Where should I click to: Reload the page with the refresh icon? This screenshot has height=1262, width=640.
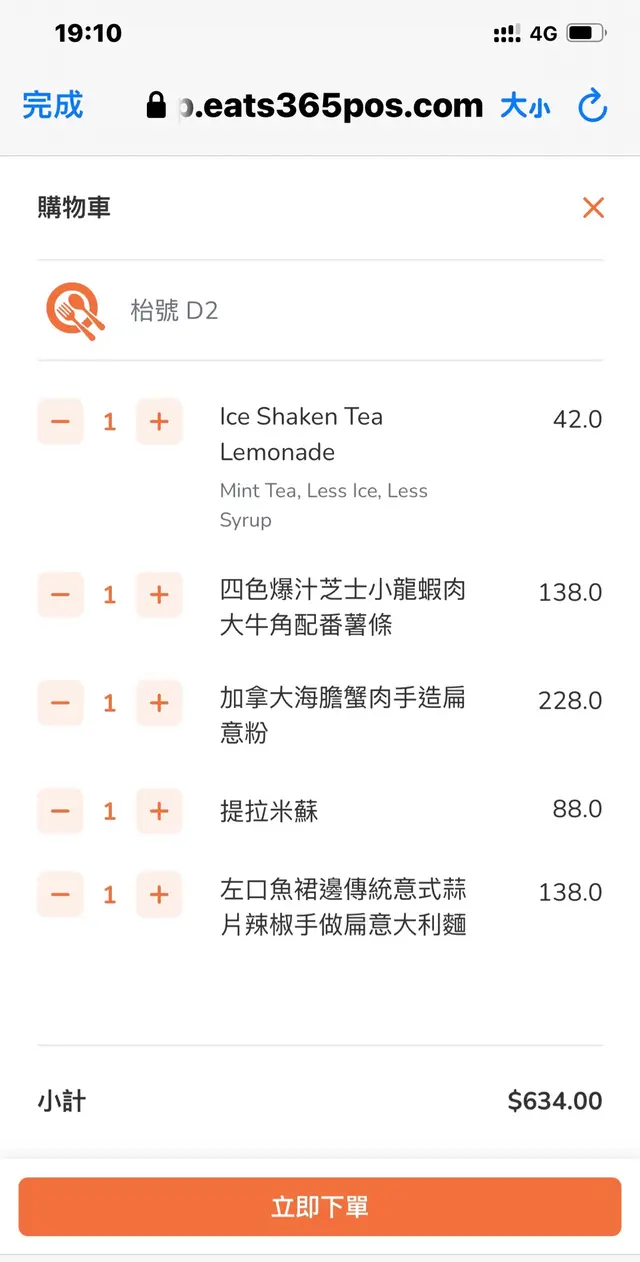tap(593, 105)
